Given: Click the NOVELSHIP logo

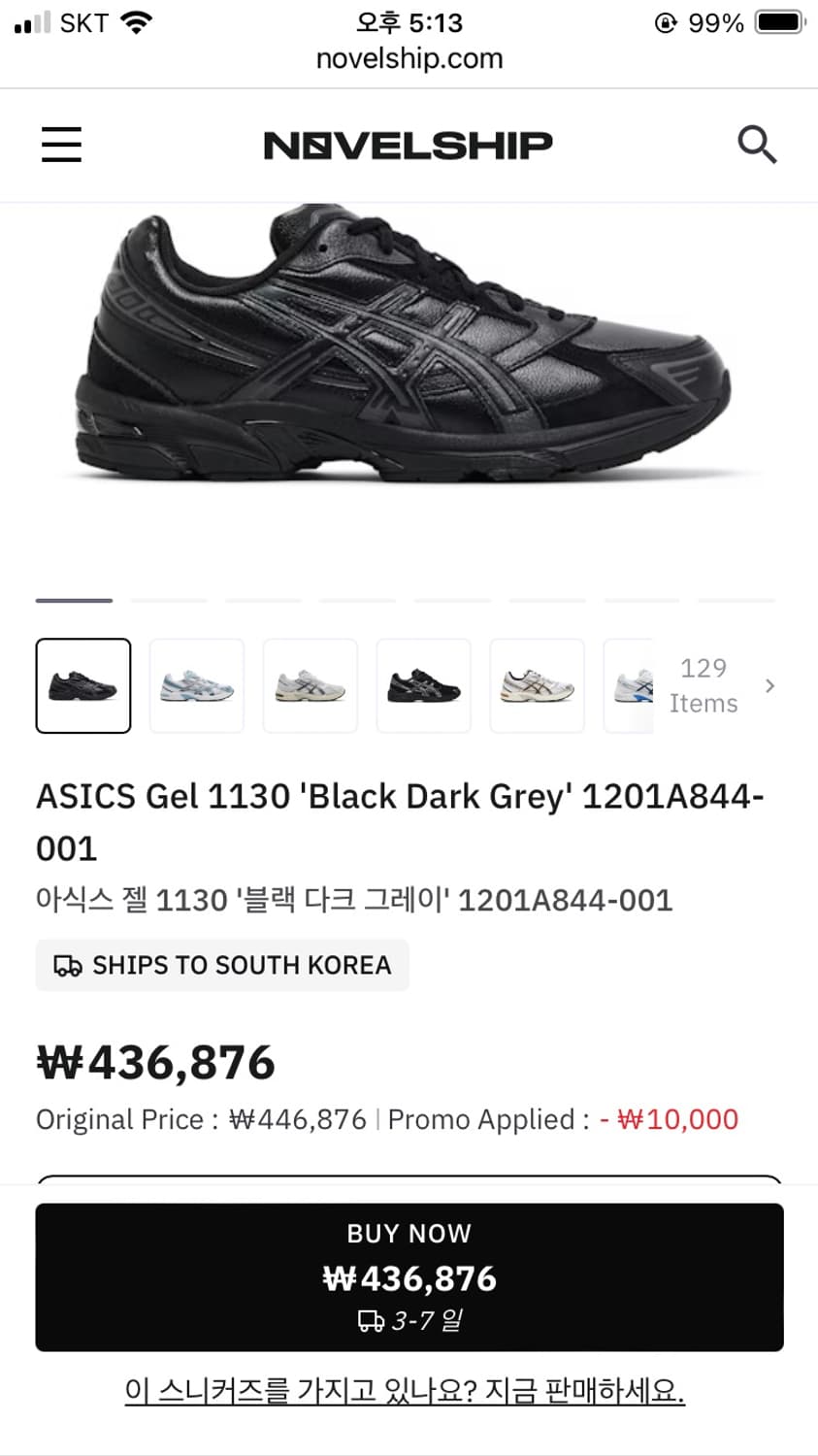Looking at the screenshot, I should pyautogui.click(x=408, y=144).
